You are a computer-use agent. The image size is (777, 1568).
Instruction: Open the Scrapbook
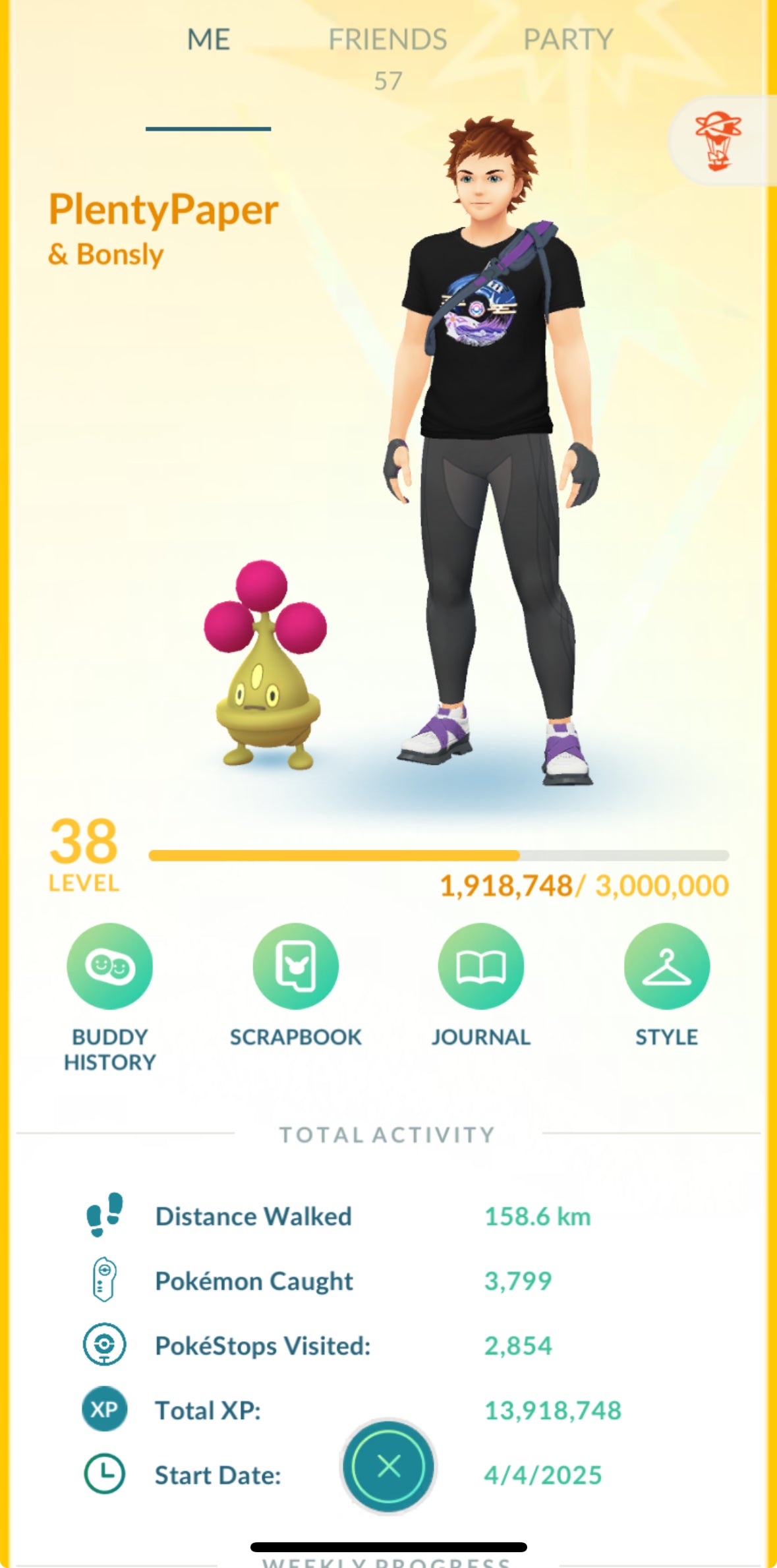[295, 966]
